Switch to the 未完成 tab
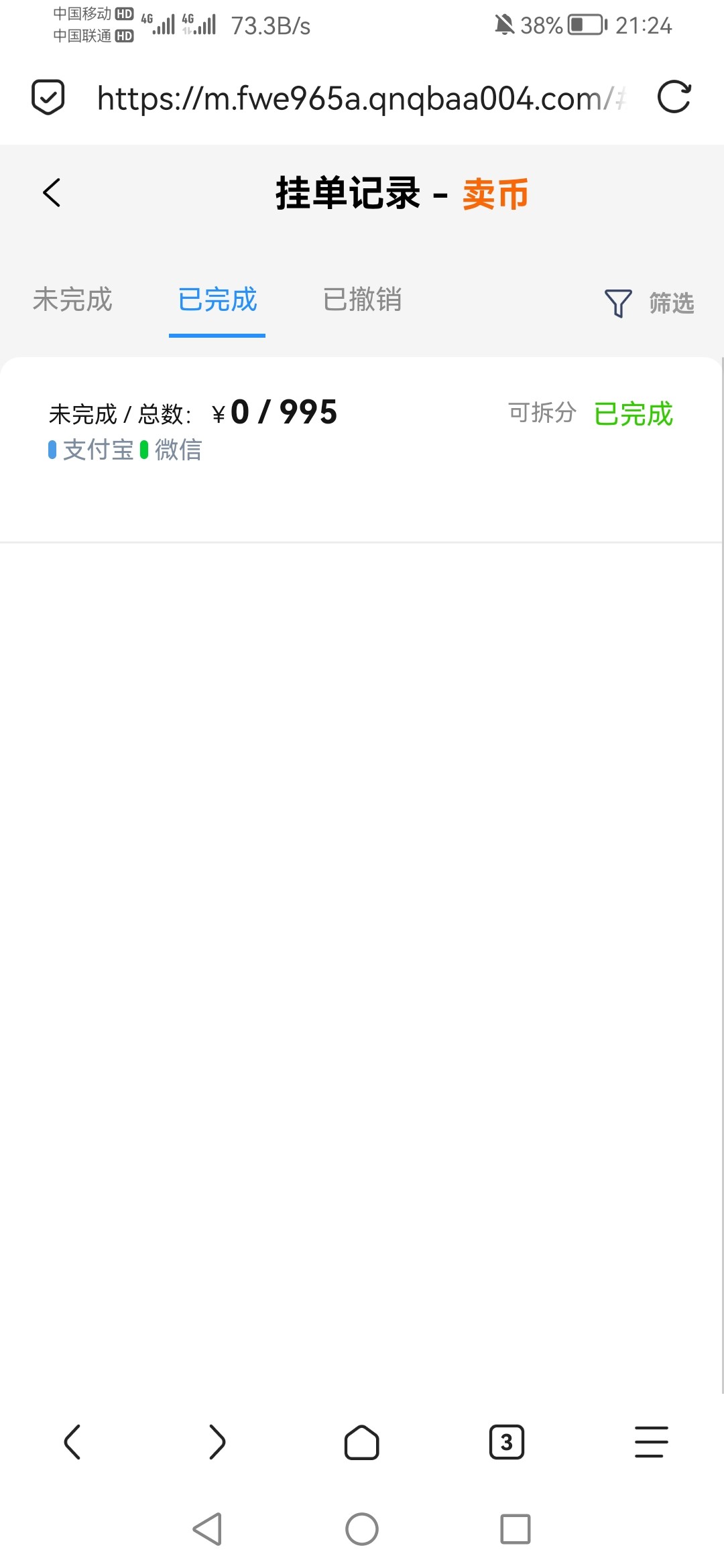Screen dimensions: 724x1568 click(72, 300)
